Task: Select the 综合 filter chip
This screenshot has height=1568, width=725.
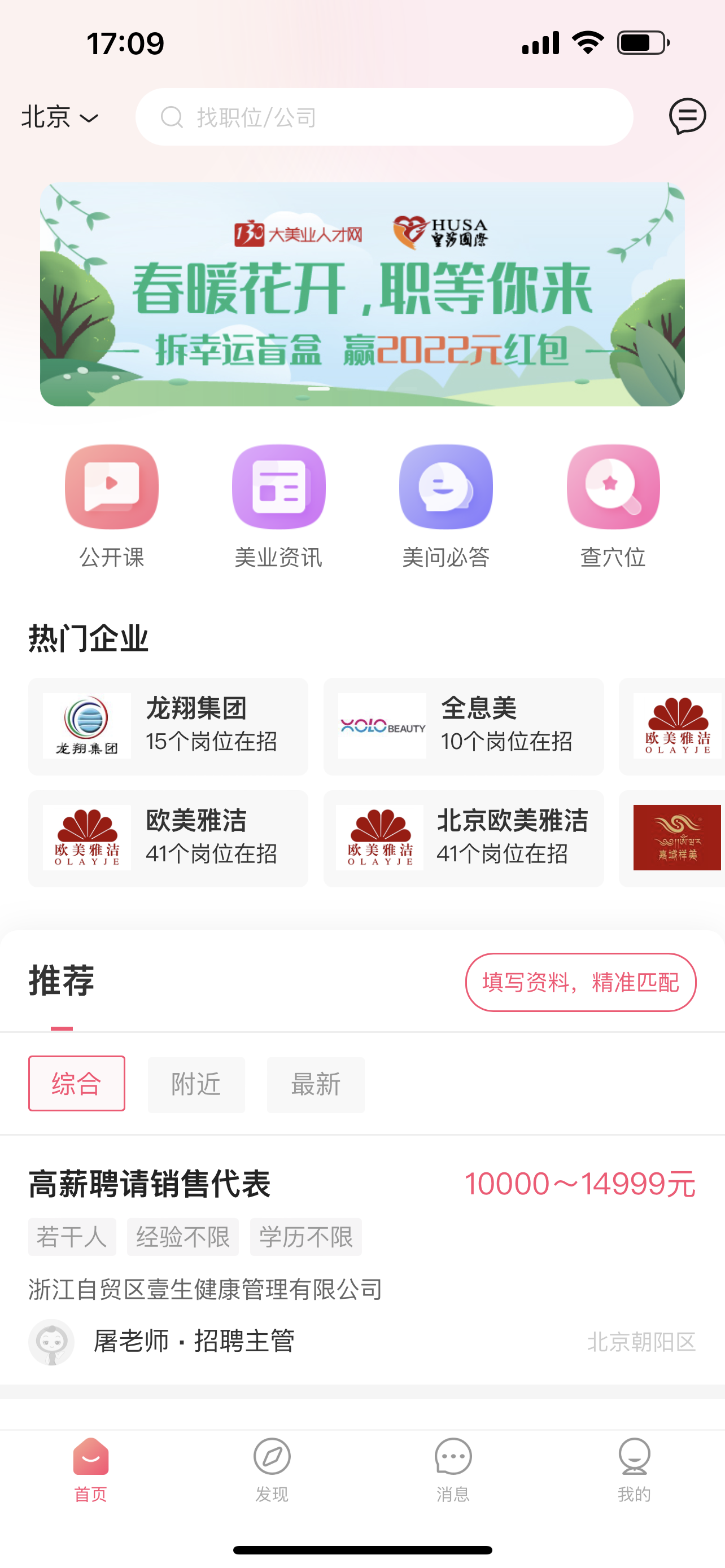Action: 77,1084
